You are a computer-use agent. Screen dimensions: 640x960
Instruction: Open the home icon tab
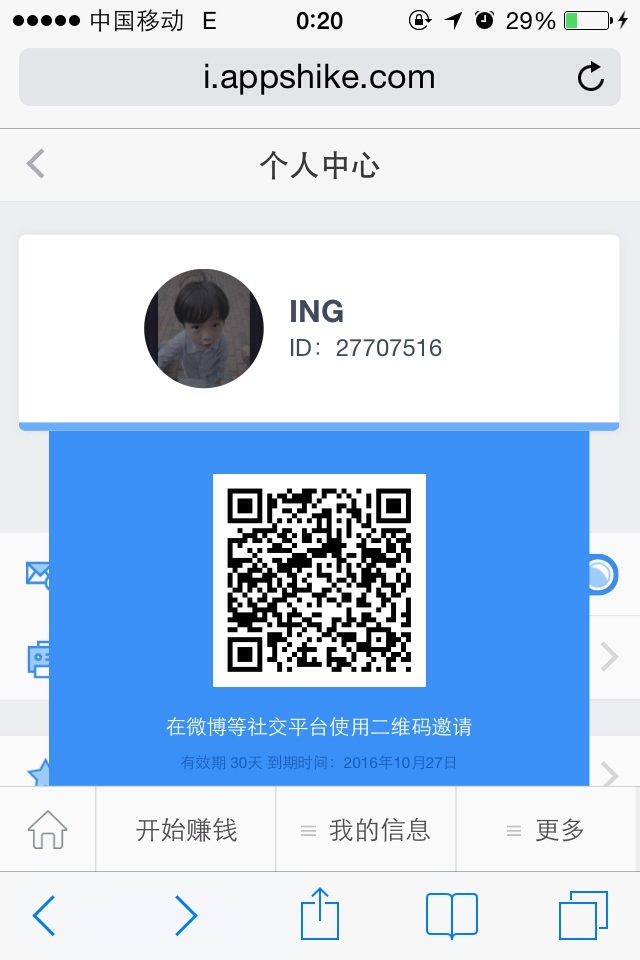[x=47, y=830]
